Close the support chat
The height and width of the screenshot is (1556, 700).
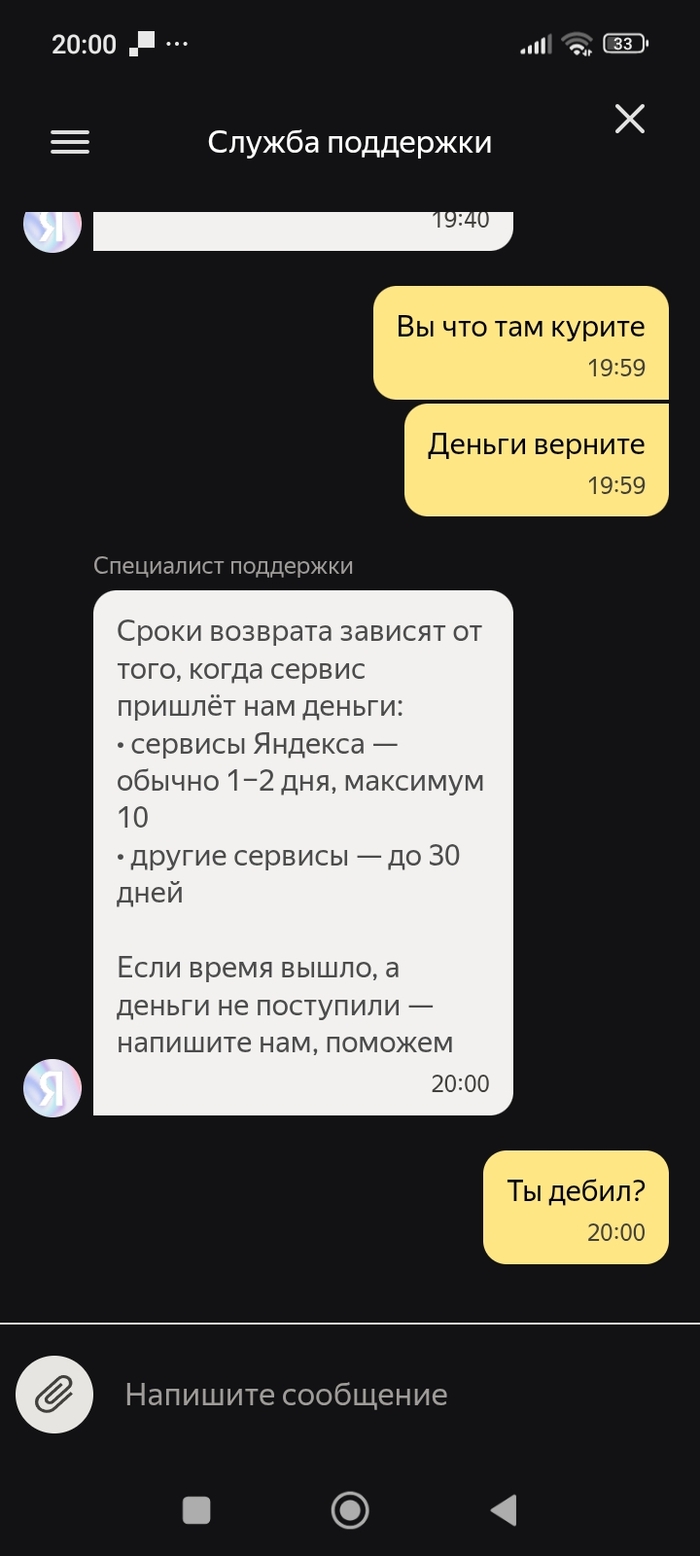pyautogui.click(x=629, y=120)
